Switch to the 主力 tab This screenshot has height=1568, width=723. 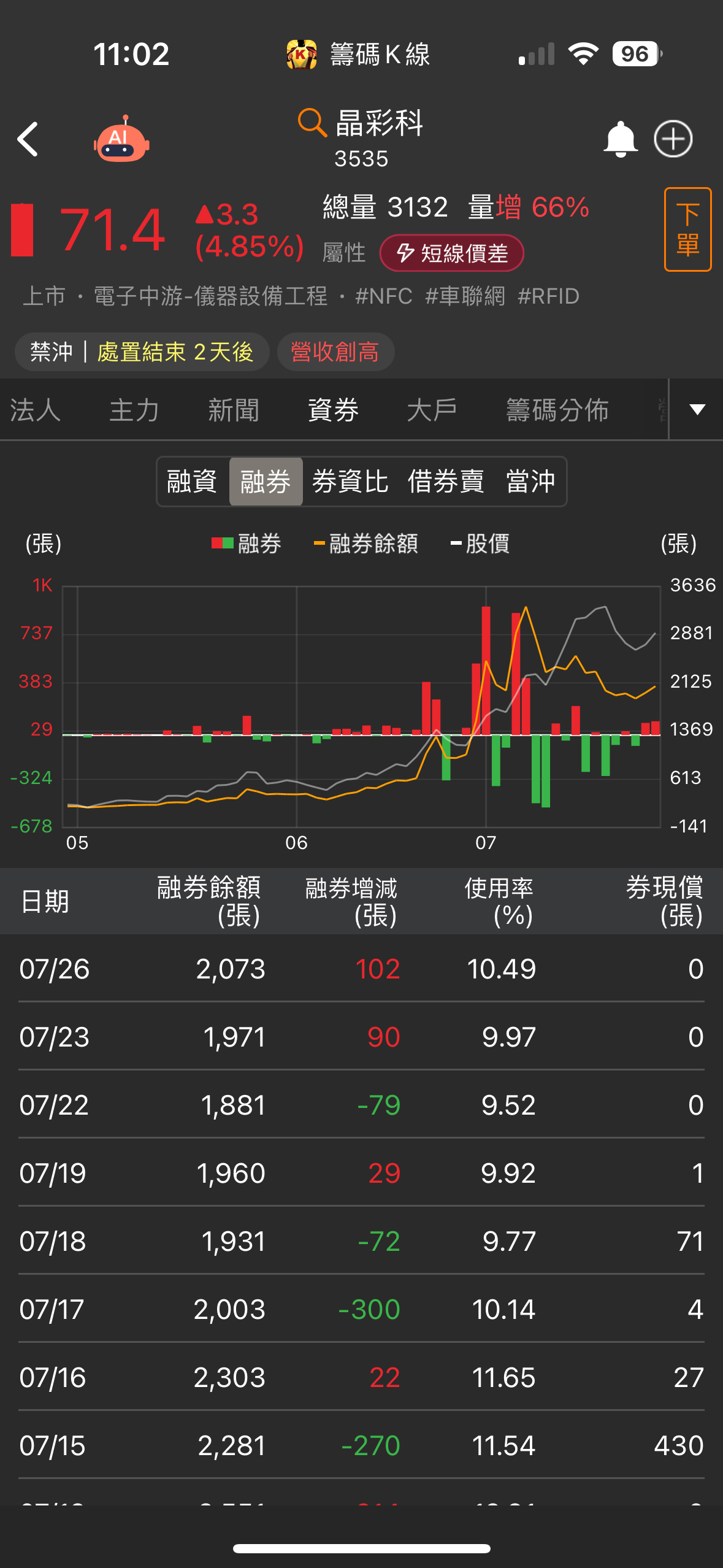(134, 410)
